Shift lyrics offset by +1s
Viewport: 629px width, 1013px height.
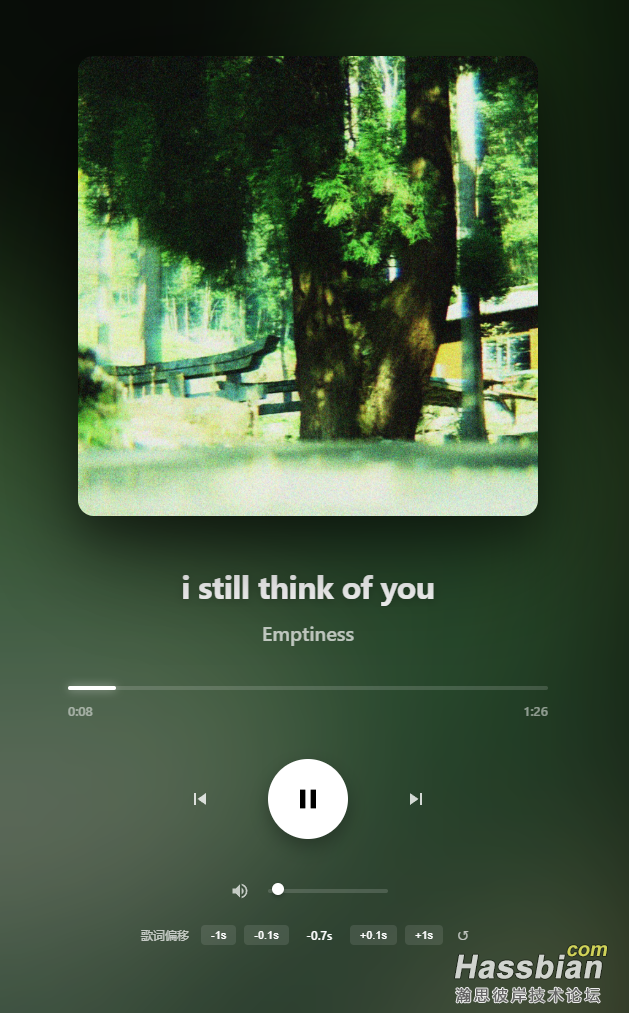coord(424,935)
